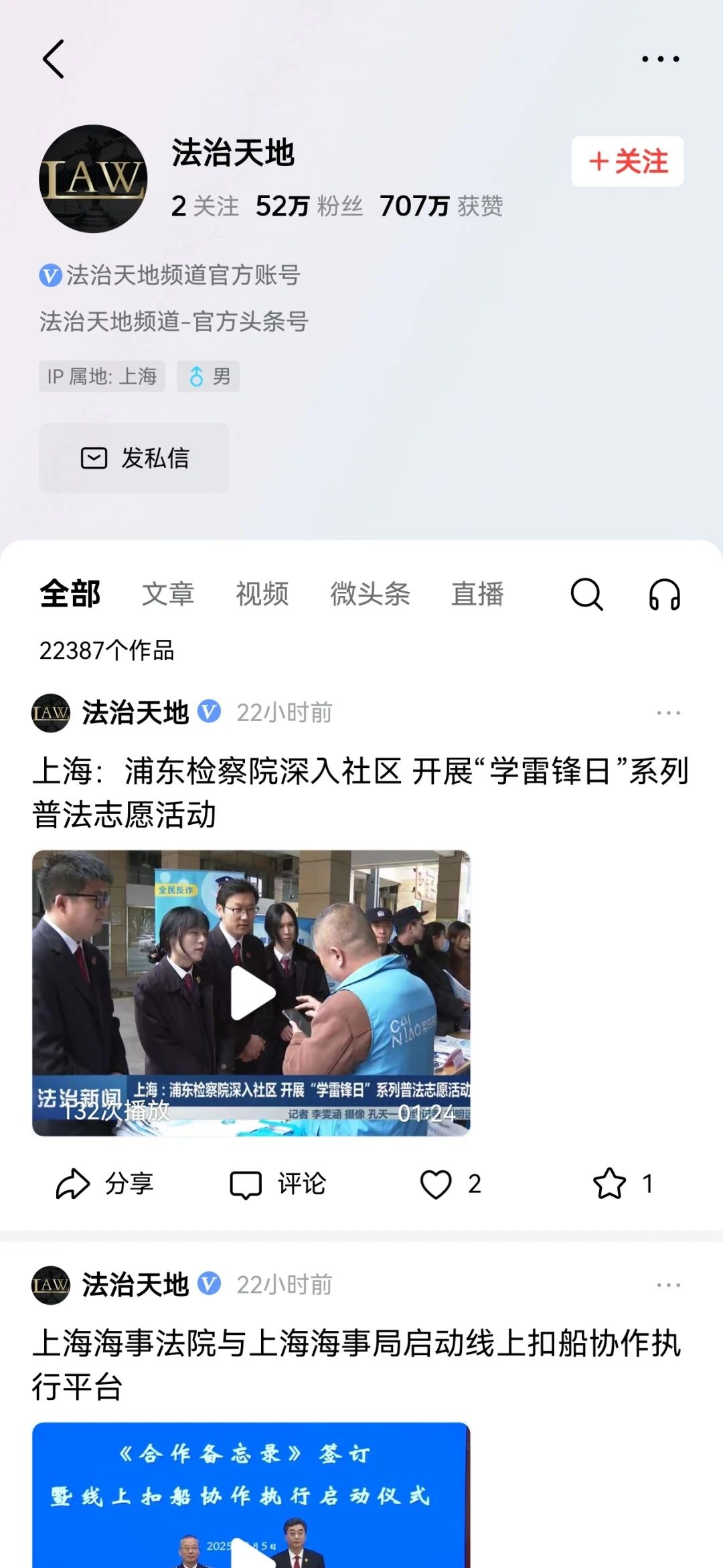Image resolution: width=723 pixels, height=1568 pixels.
Task: Select the 全部 tab
Action: 70,594
